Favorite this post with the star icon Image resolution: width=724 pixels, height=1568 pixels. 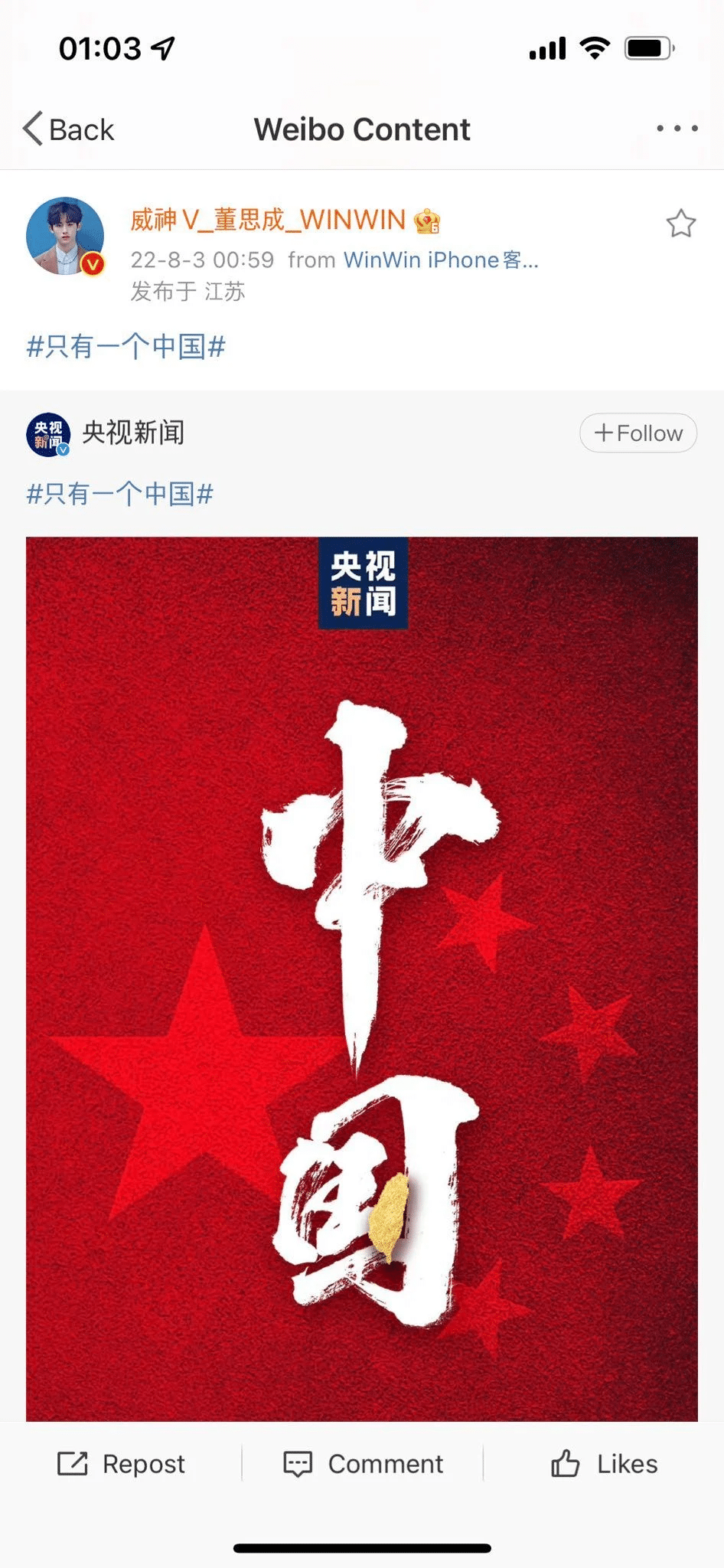[680, 224]
